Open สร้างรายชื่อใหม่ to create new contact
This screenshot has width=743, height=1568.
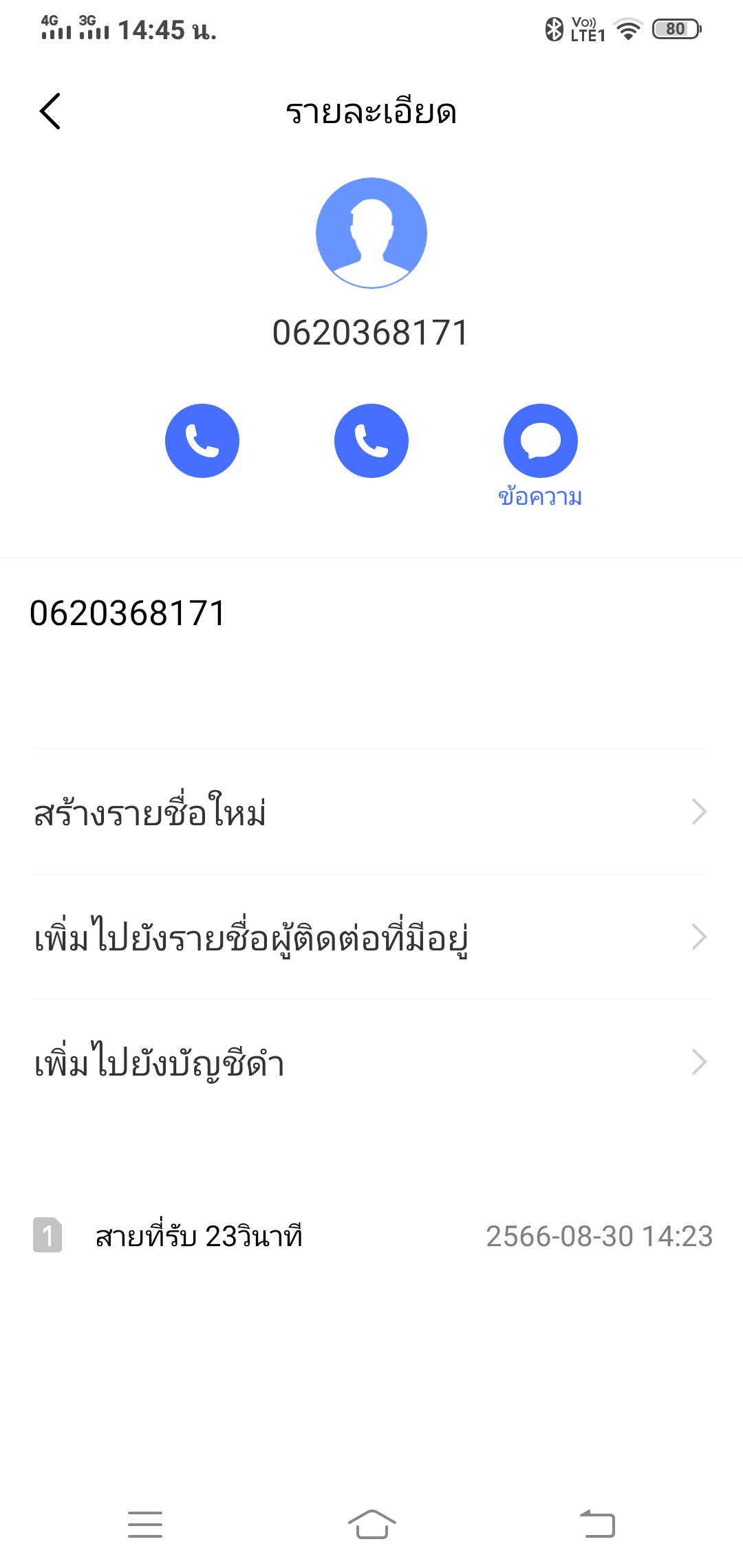tap(371, 812)
